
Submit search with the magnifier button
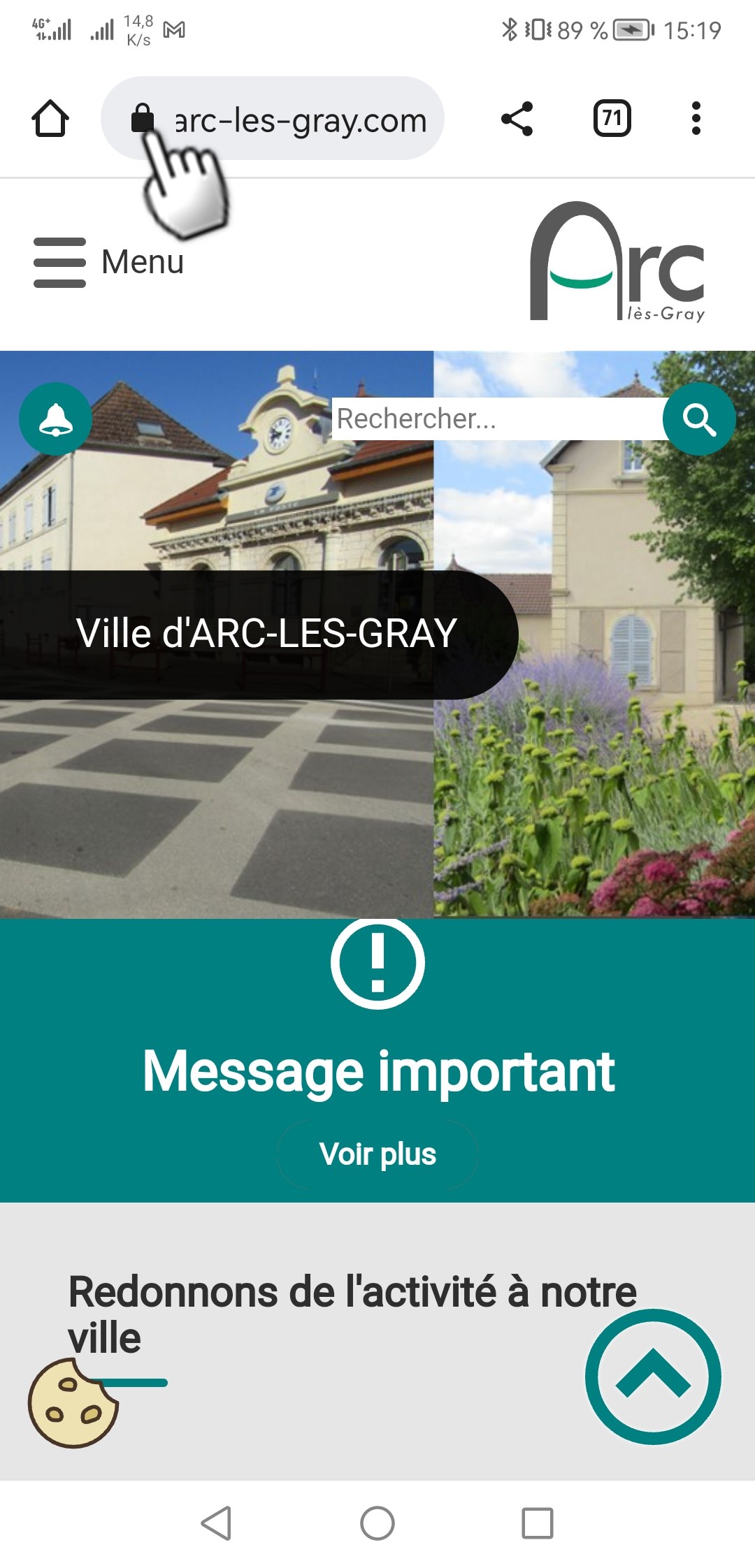coord(699,419)
